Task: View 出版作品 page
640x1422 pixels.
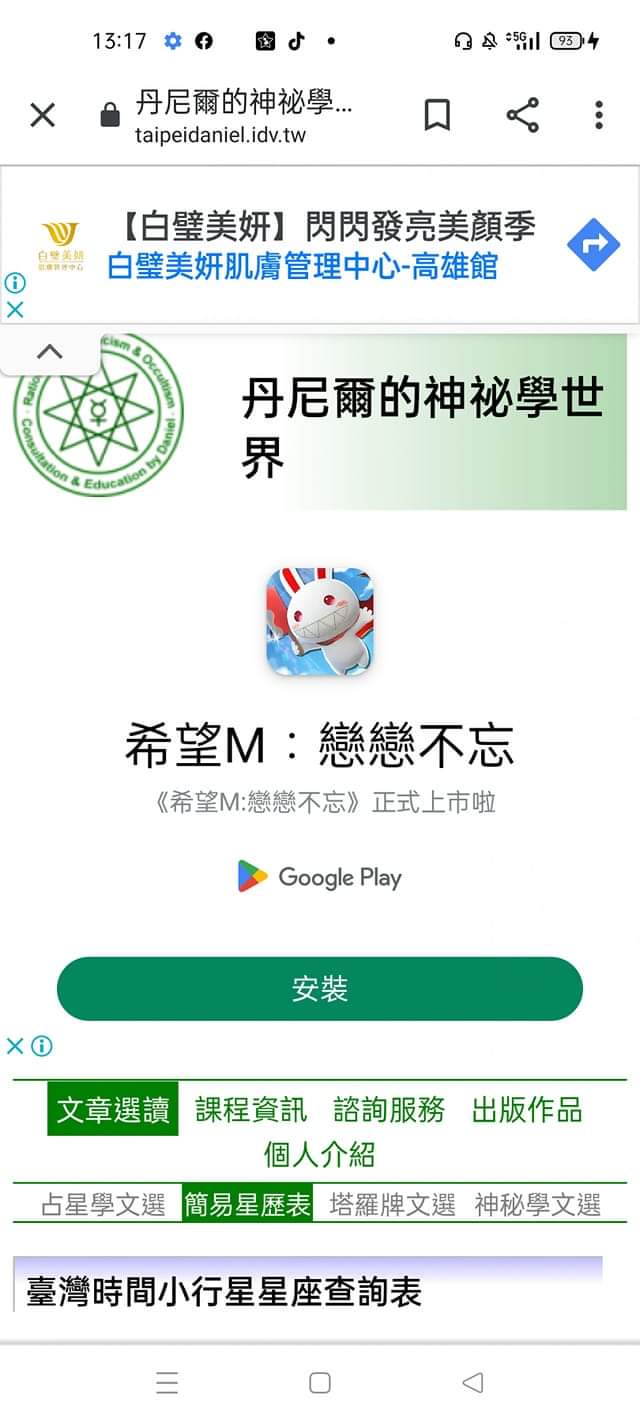Action: pyautogui.click(x=527, y=1110)
